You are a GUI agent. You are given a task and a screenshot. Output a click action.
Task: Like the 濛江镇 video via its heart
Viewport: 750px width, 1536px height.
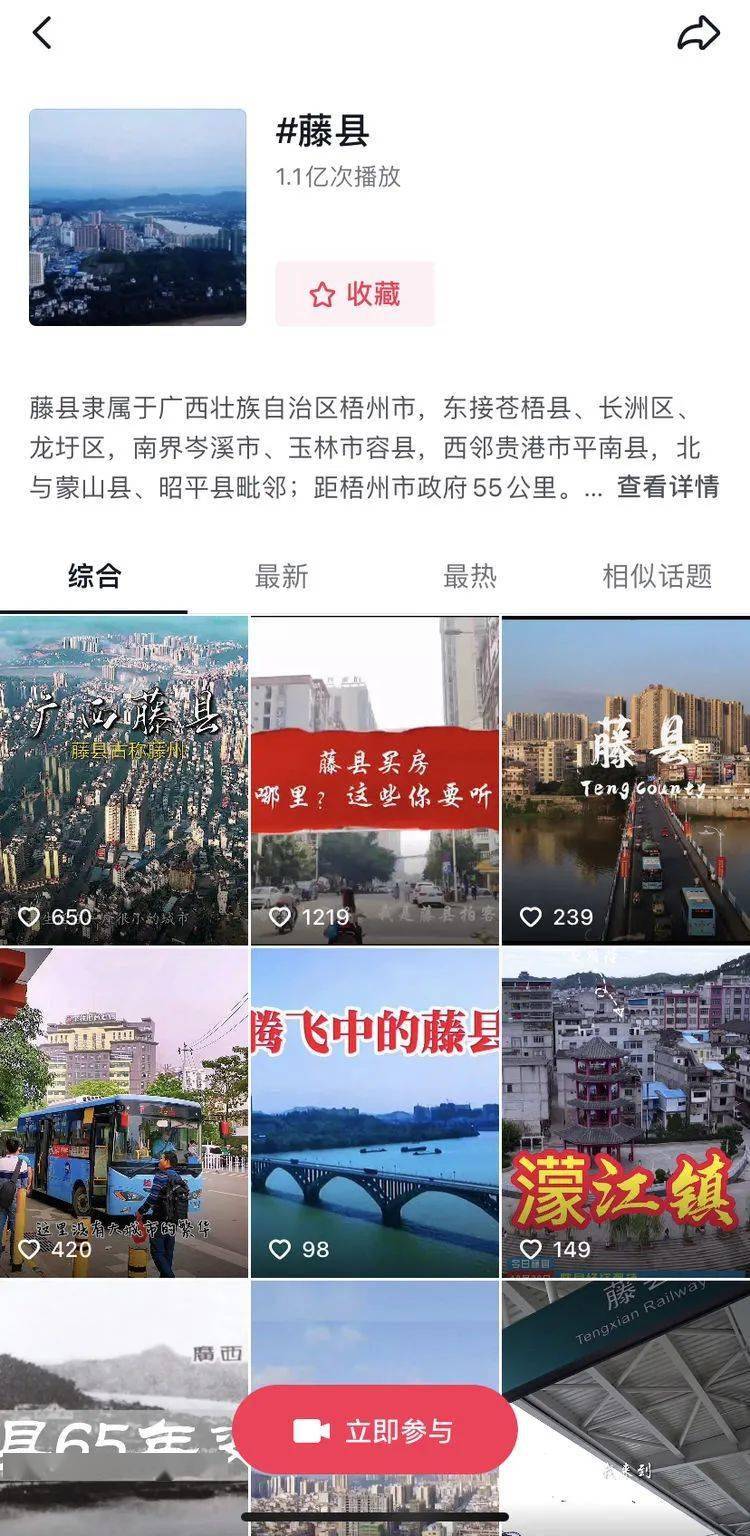tap(531, 1250)
